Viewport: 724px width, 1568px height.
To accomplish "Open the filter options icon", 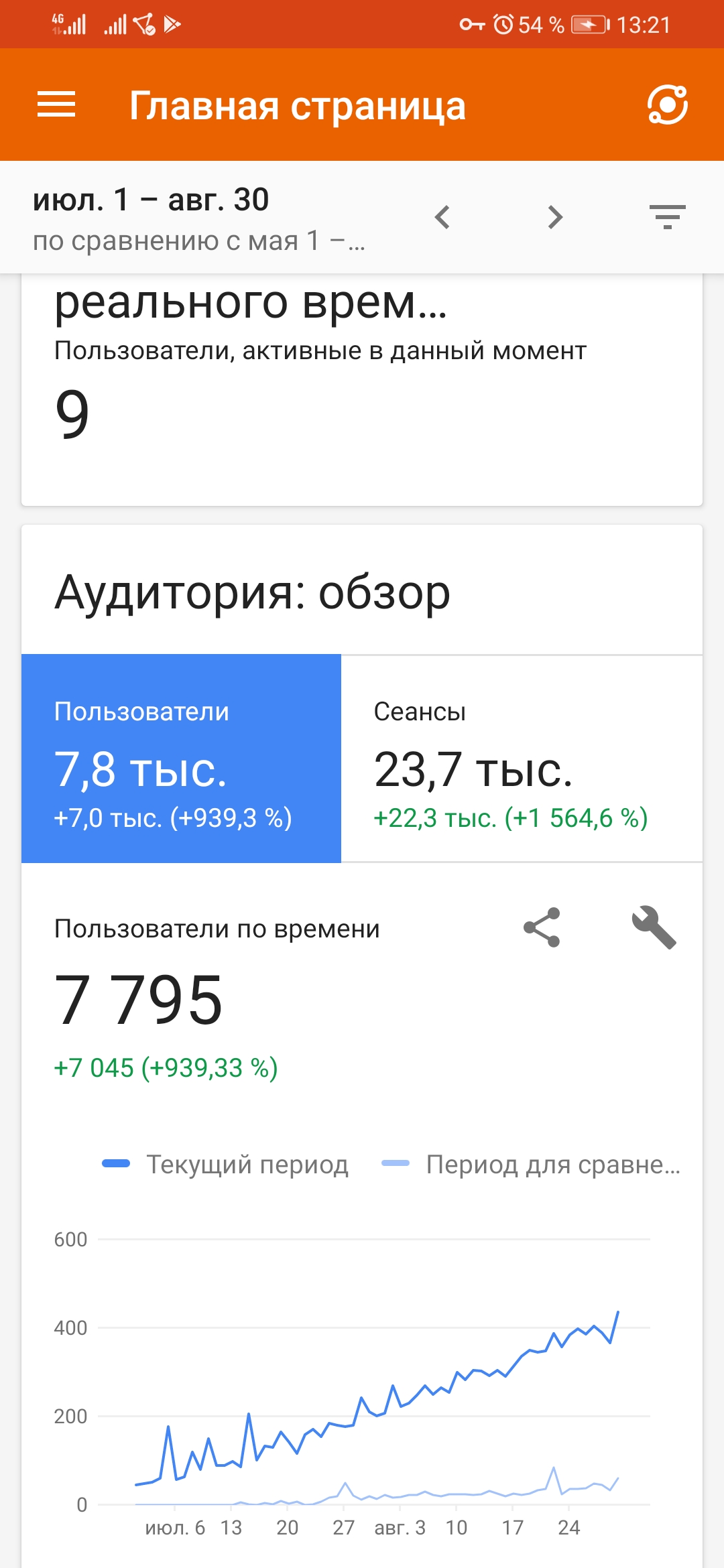I will 668,217.
